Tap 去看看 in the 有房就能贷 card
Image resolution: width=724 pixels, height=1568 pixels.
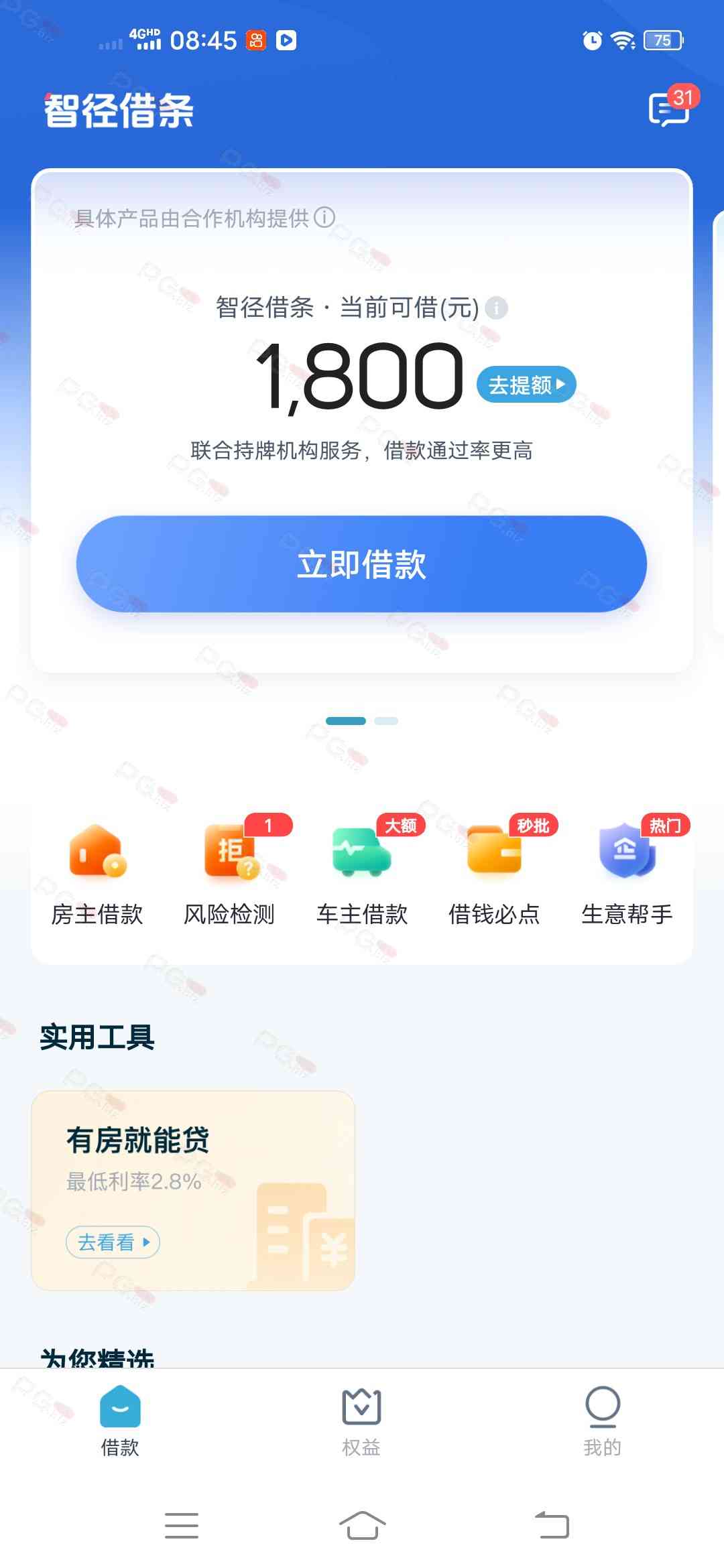tap(113, 1242)
